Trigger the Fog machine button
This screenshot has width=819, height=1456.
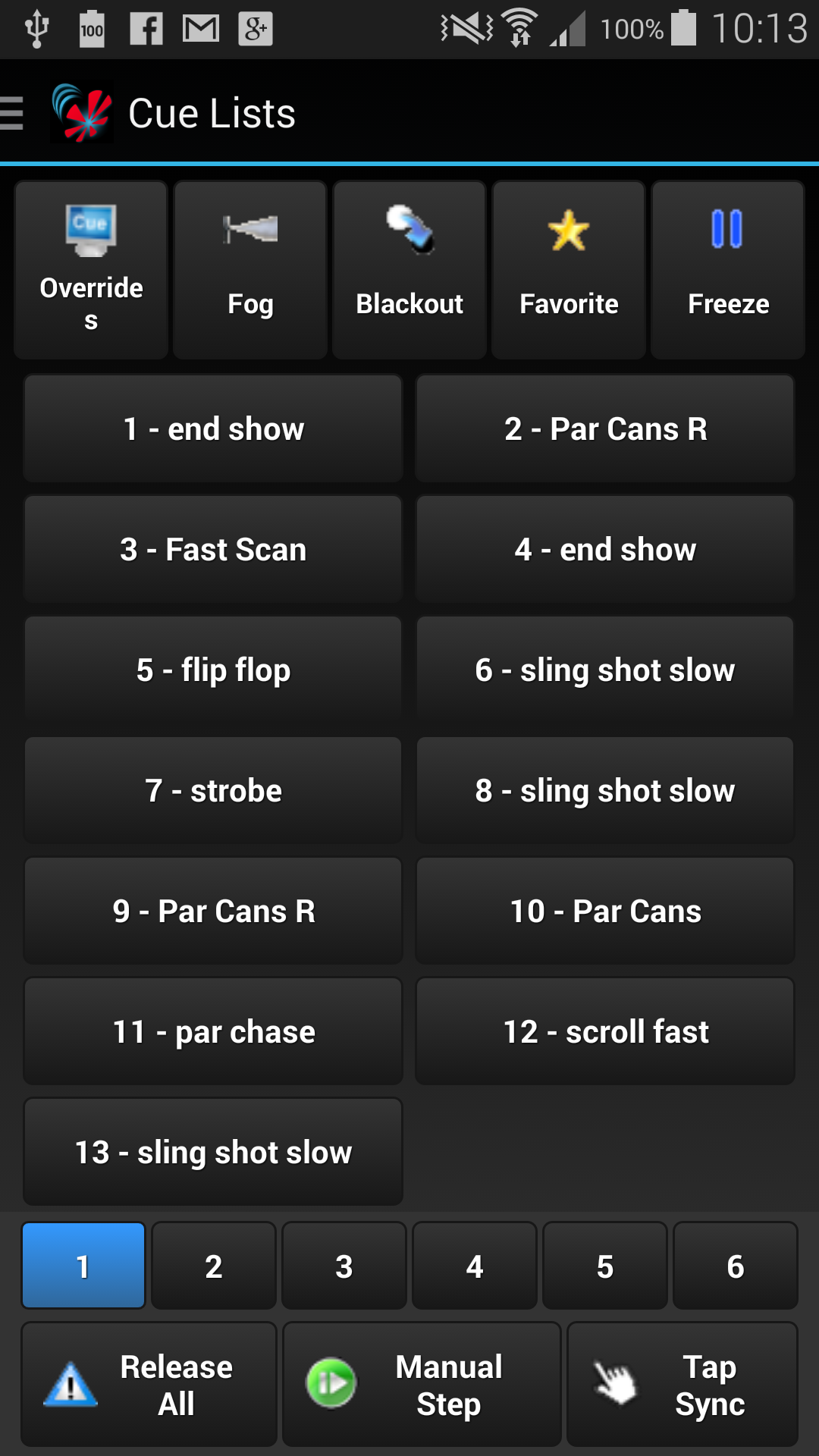(x=250, y=270)
